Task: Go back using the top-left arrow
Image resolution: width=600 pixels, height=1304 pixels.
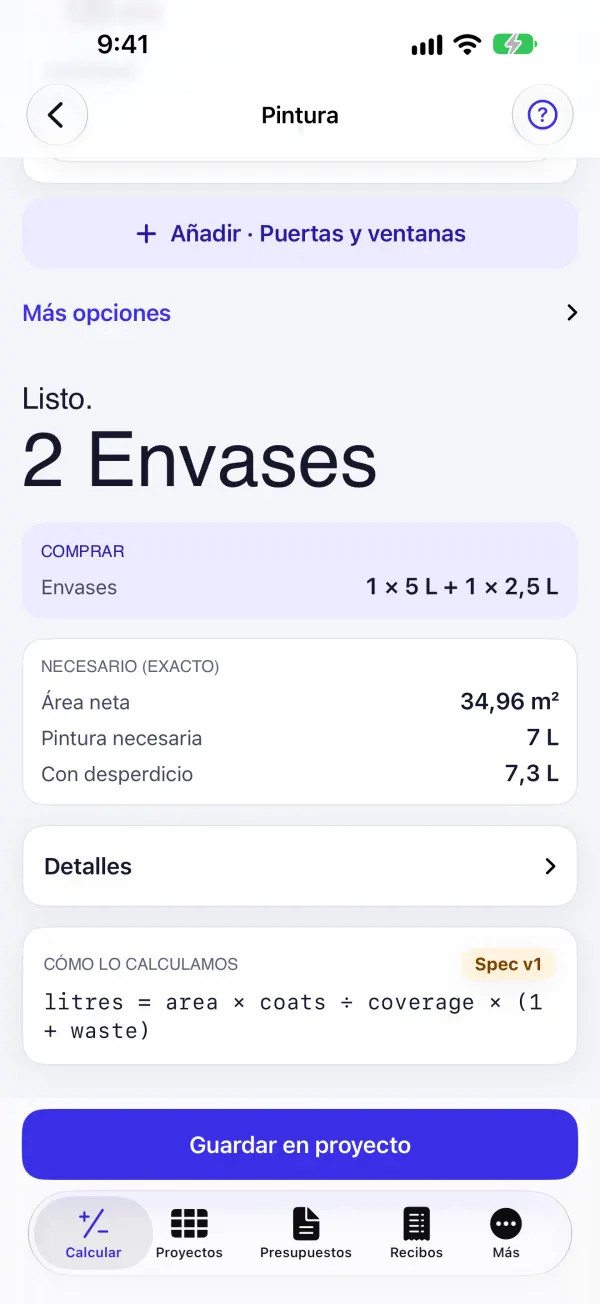Action: (x=57, y=116)
